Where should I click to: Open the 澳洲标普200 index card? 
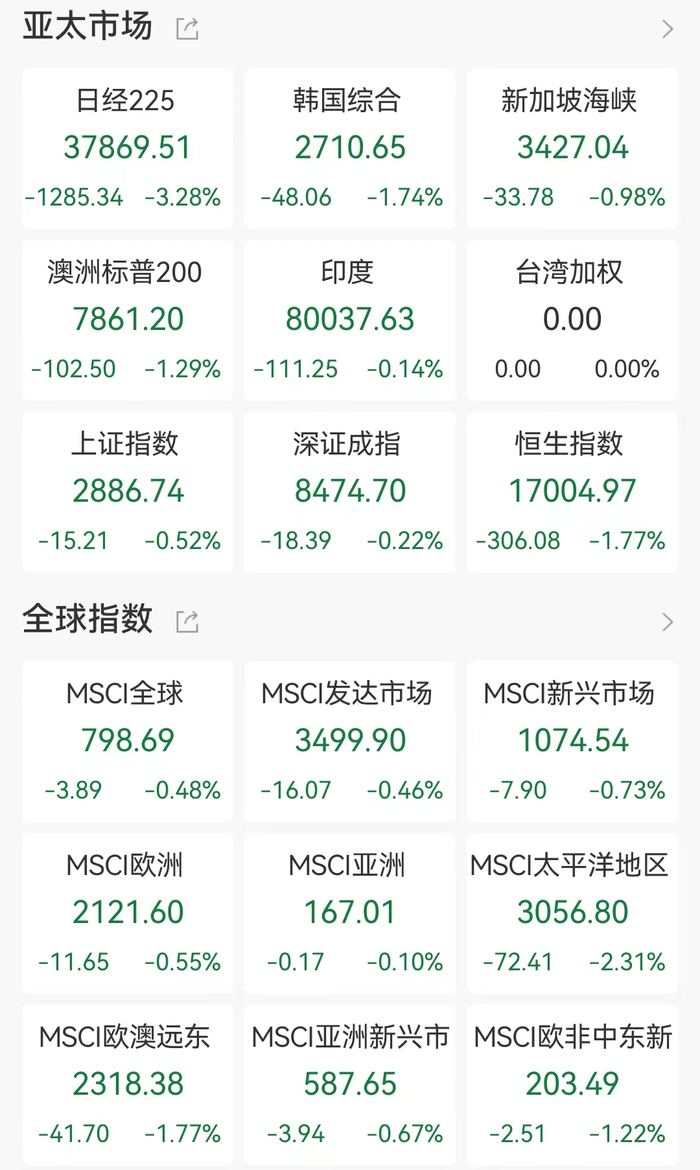click(128, 320)
